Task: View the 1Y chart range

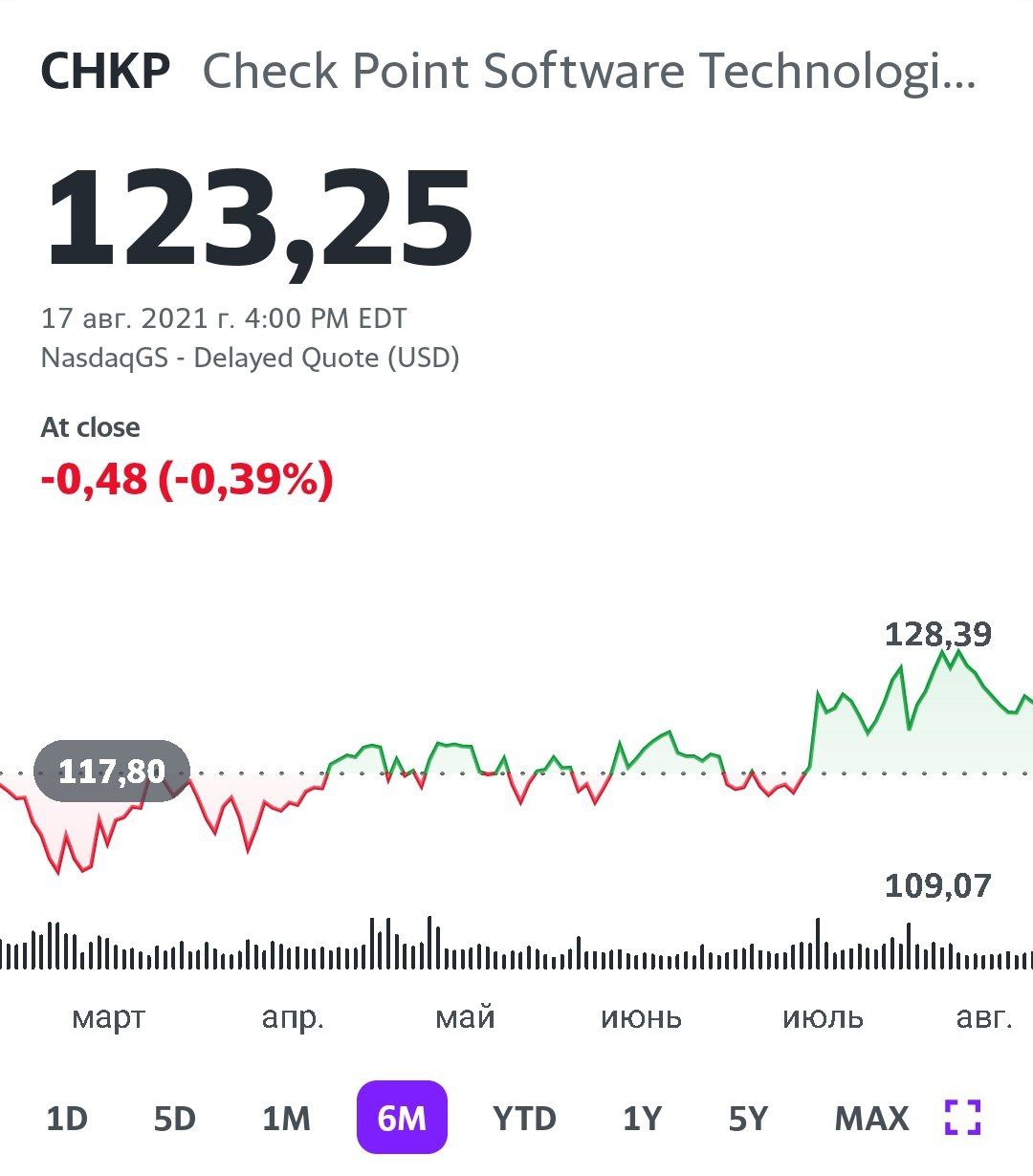Action: (642, 1118)
